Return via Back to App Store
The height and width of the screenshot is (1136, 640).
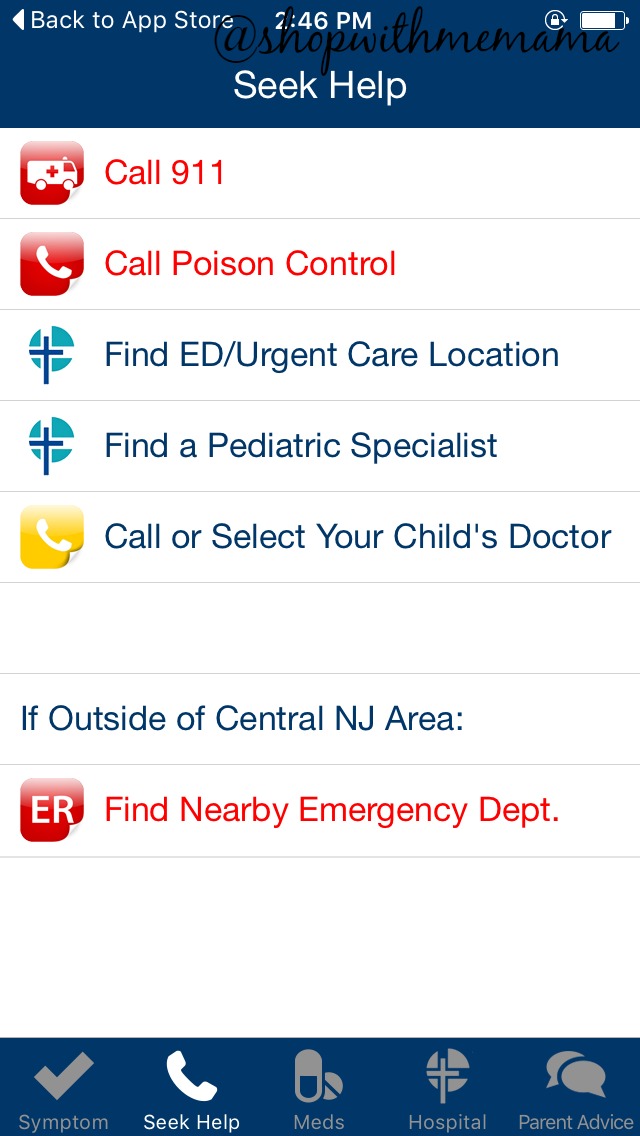123,20
